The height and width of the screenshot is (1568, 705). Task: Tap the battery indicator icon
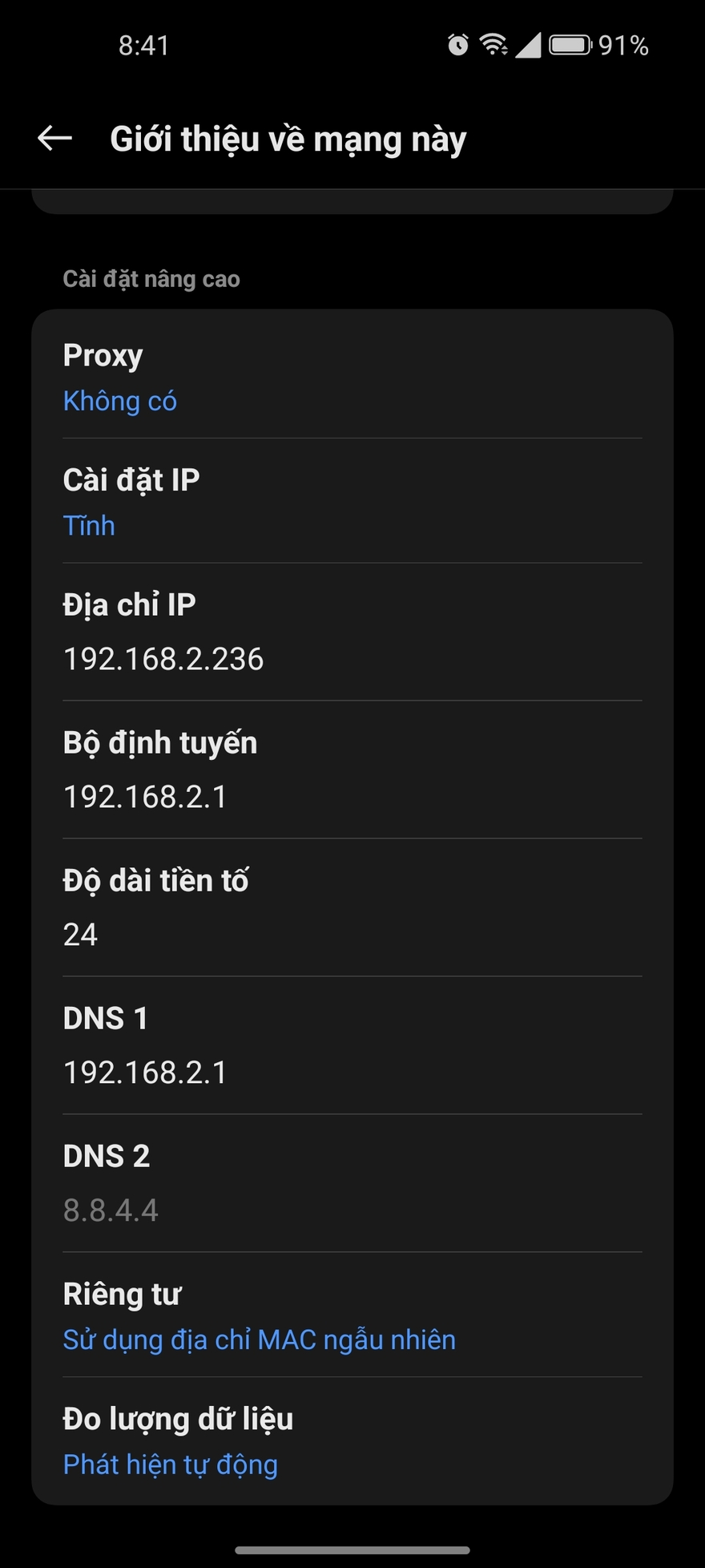(570, 46)
